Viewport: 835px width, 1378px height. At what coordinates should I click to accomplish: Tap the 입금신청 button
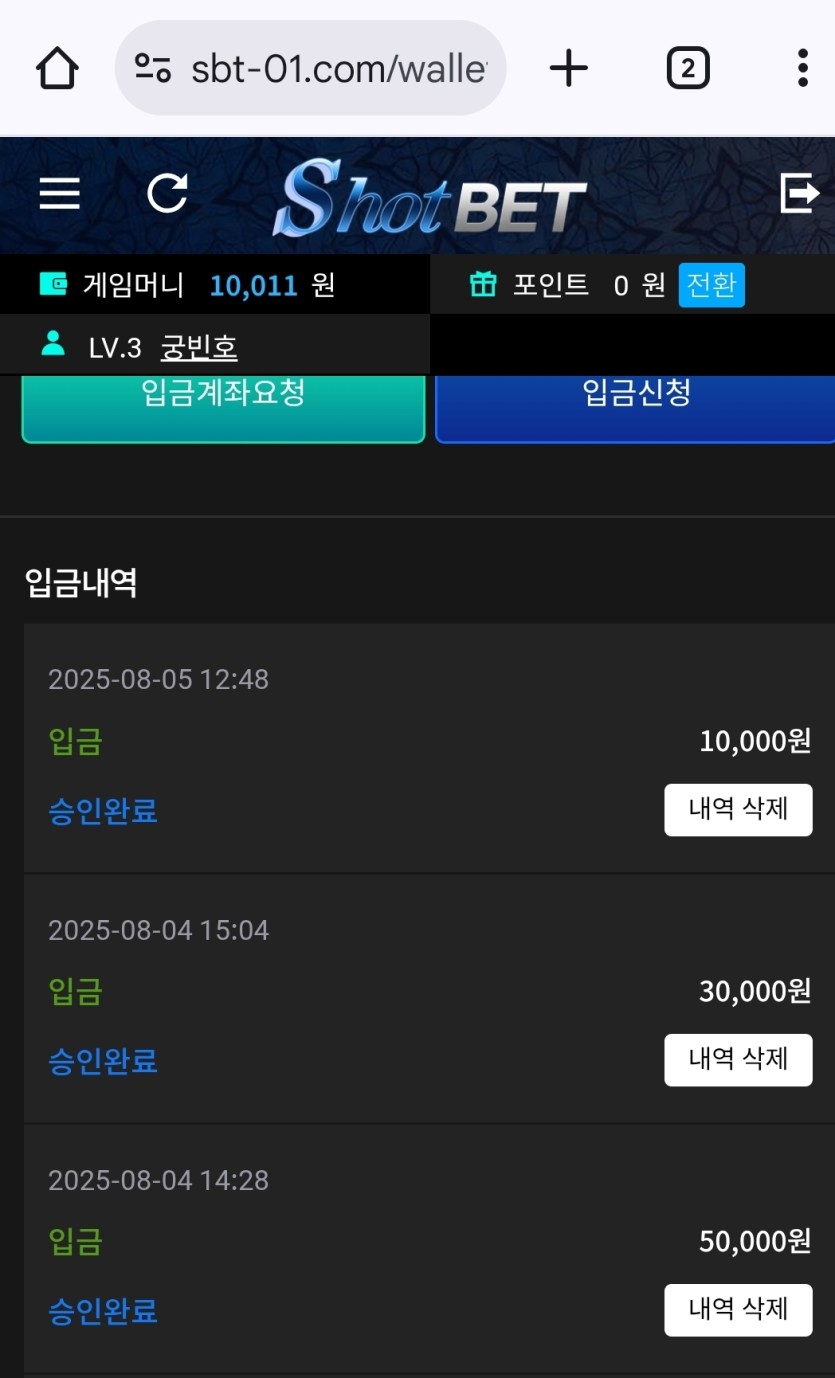point(636,403)
